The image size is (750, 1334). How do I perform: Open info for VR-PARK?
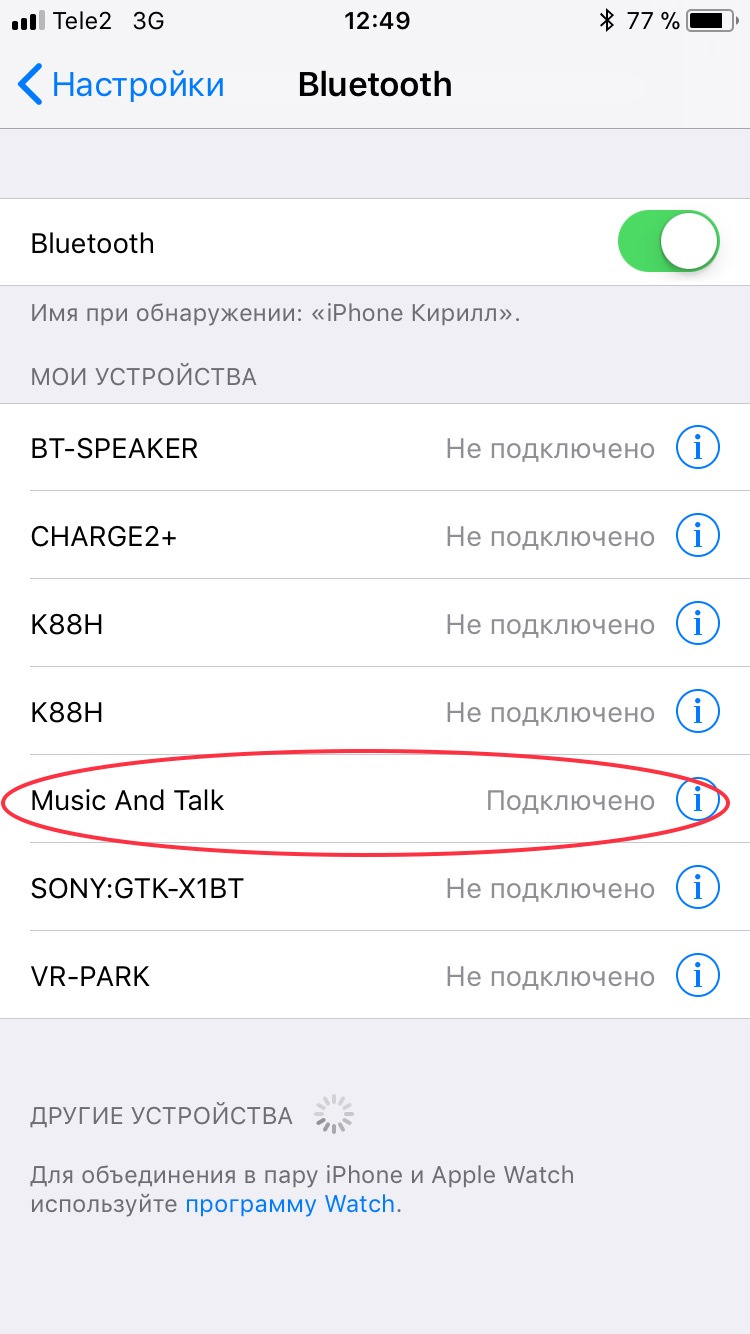[x=697, y=976]
